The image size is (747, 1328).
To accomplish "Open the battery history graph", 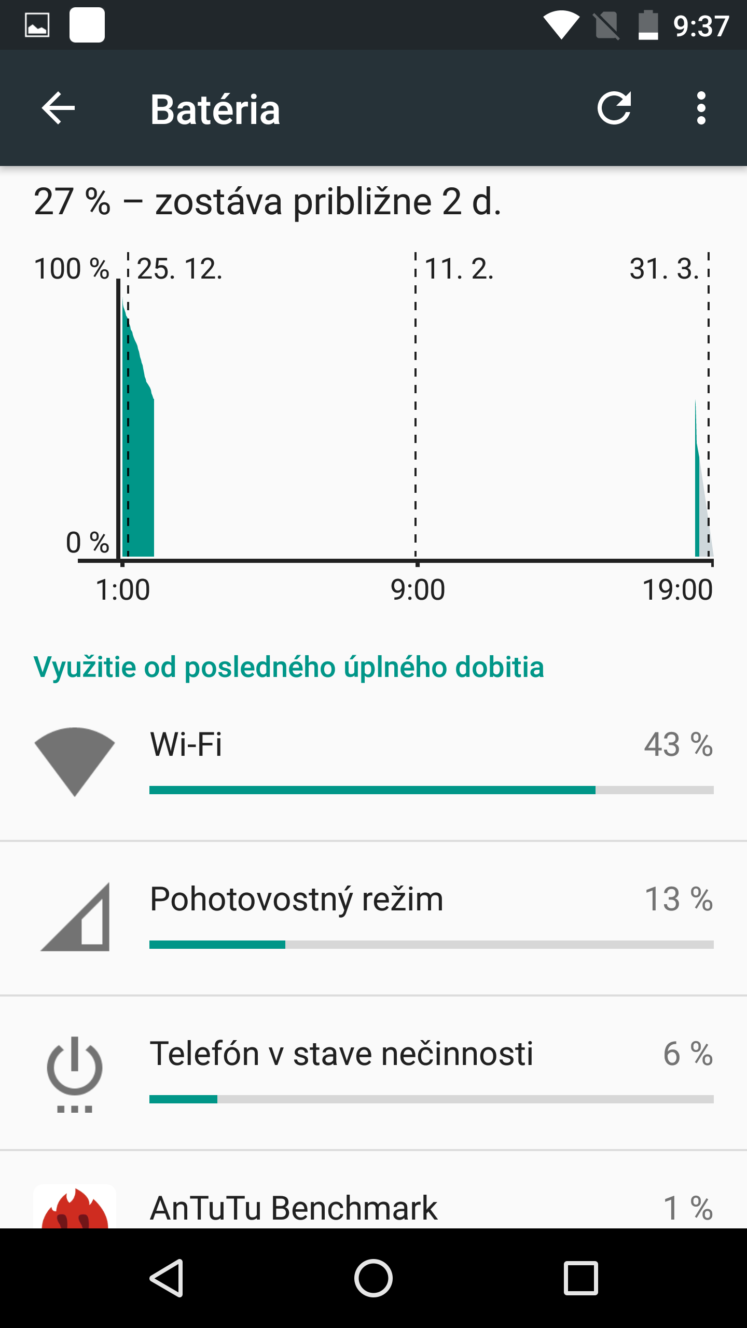I will (373, 400).
